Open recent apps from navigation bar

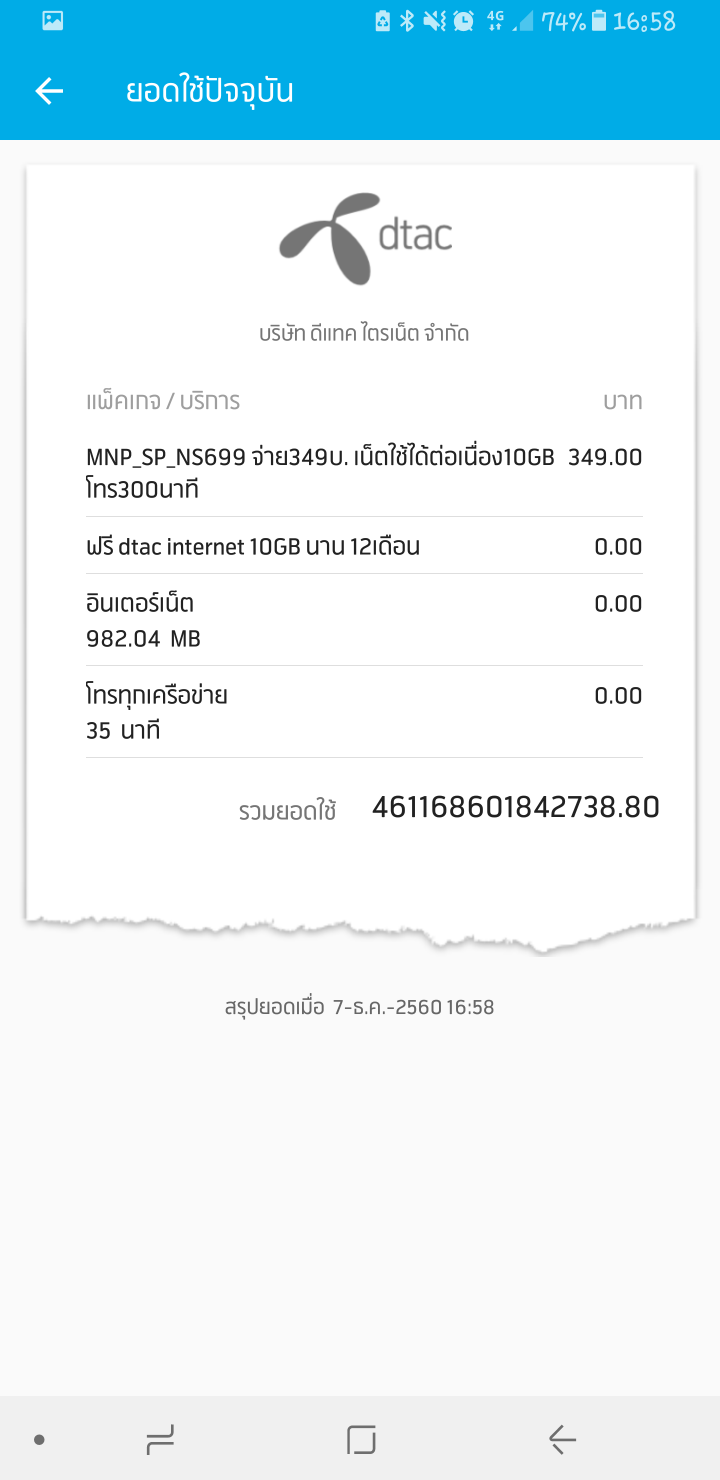tap(160, 1440)
